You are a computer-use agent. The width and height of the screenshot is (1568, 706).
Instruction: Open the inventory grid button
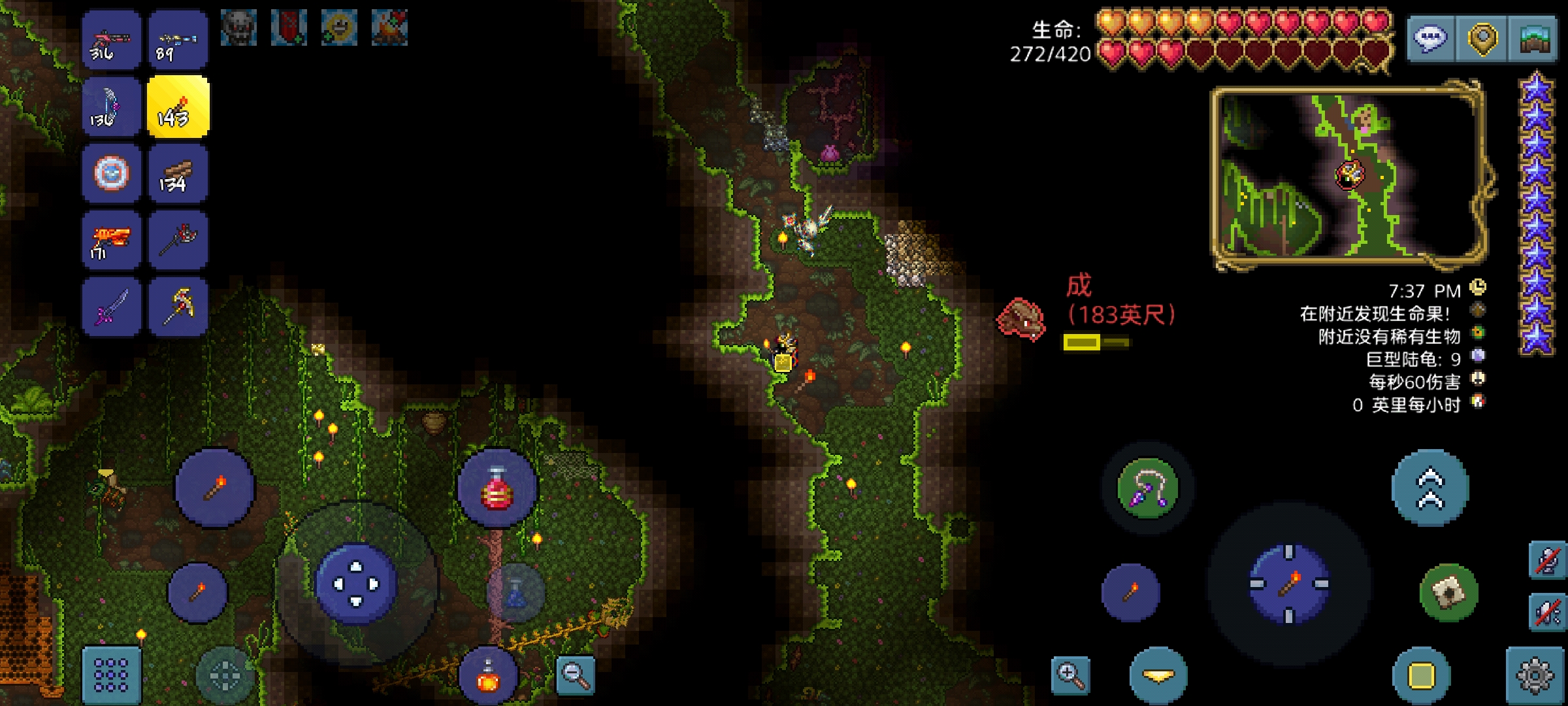click(111, 675)
